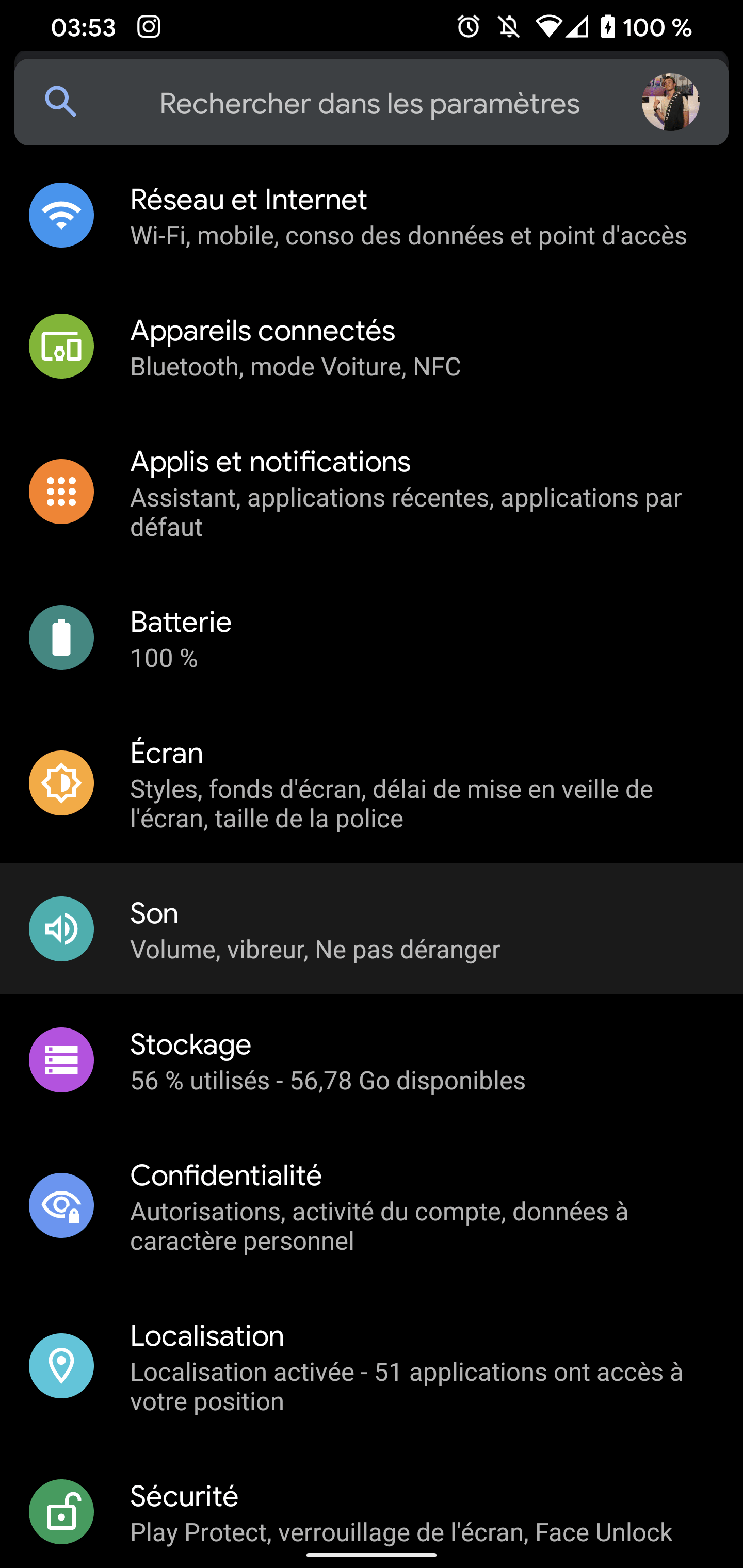The width and height of the screenshot is (743, 1568).
Task: Go to Applis et notifications
Action: pyautogui.click(x=372, y=493)
